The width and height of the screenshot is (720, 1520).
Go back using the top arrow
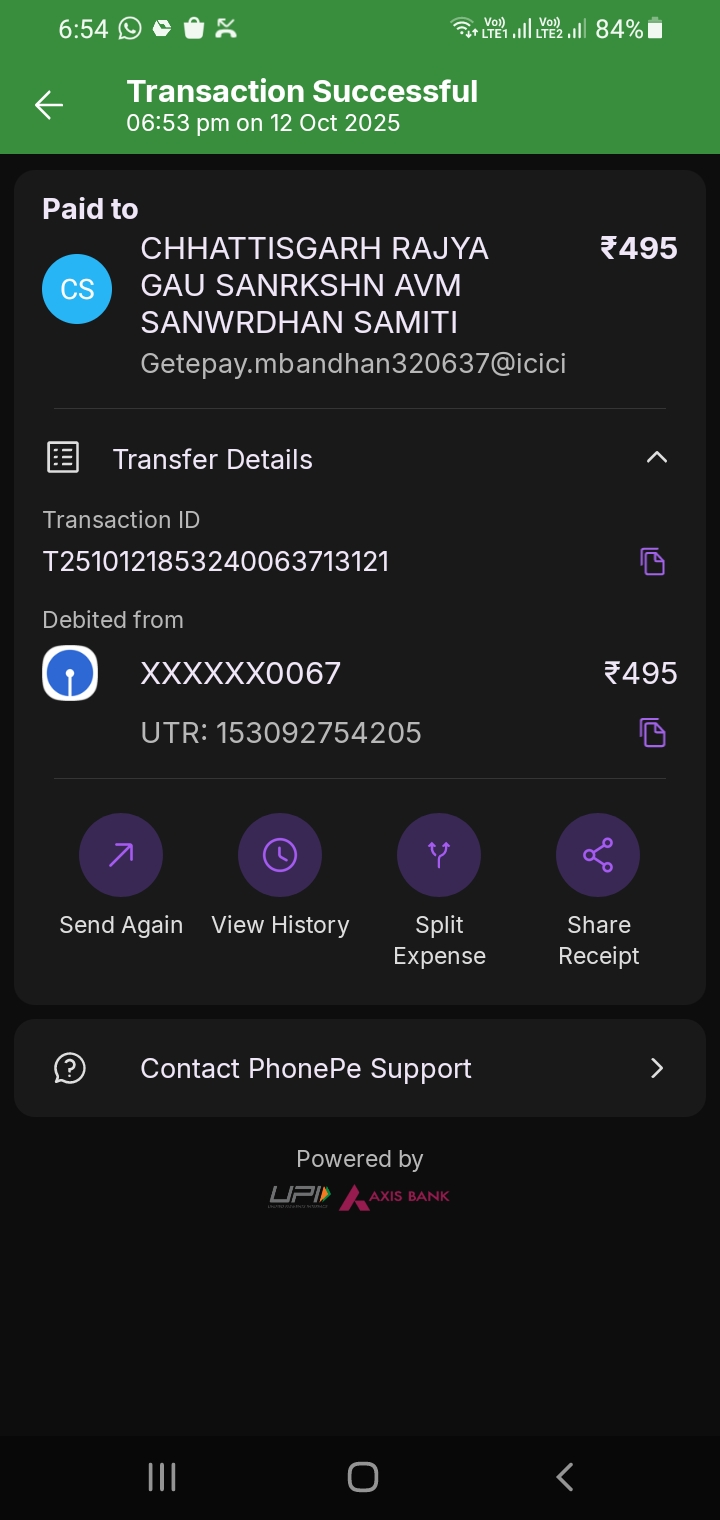click(x=48, y=105)
